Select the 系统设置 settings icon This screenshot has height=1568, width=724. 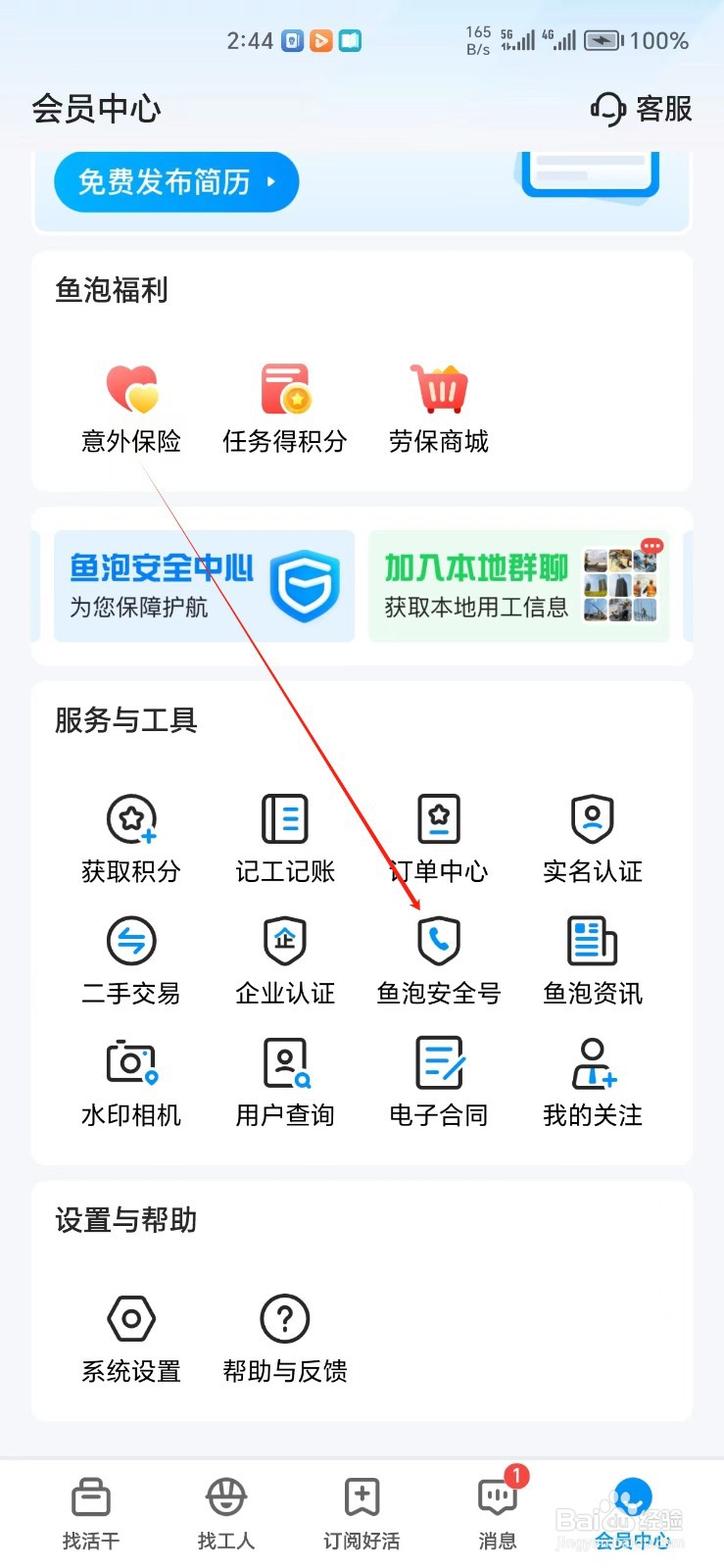coord(131,1336)
